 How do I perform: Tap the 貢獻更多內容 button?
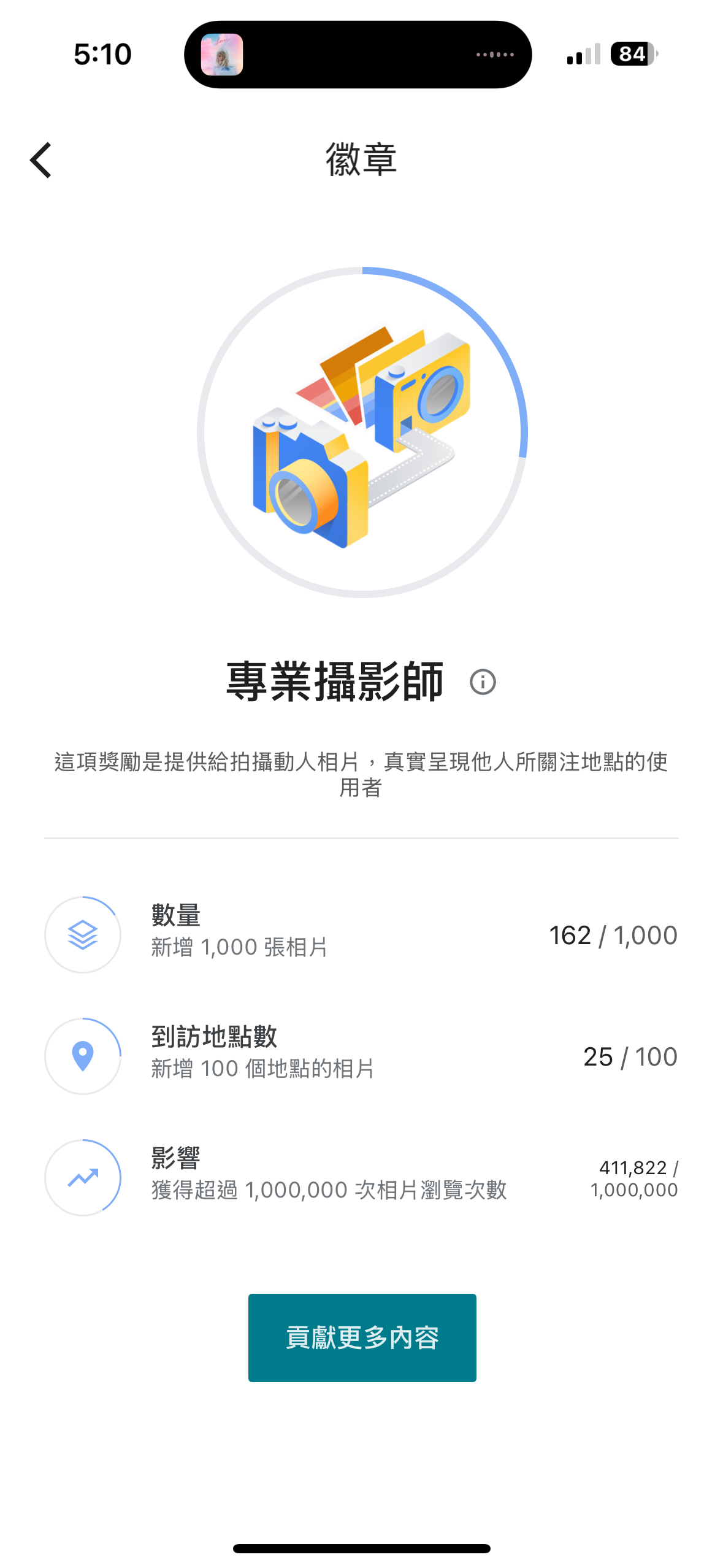click(362, 1338)
